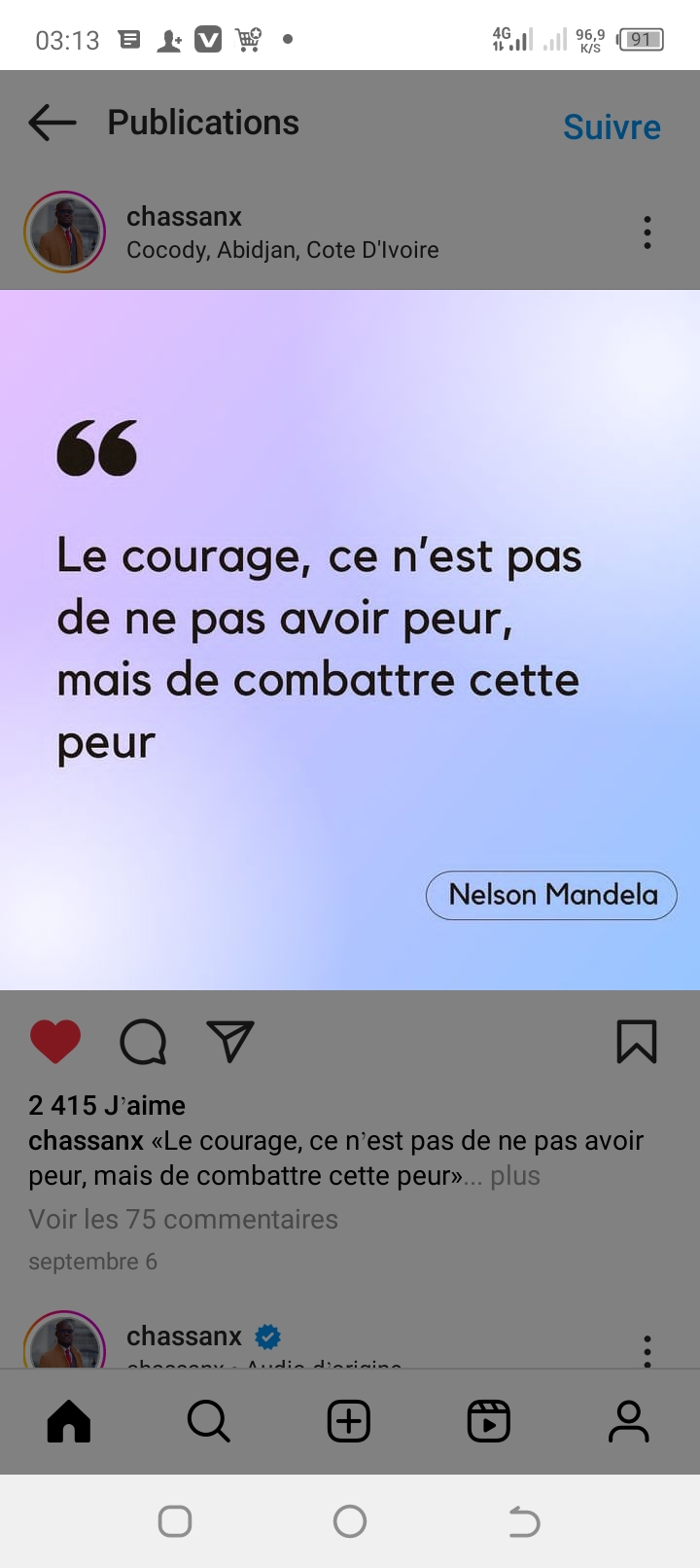Expand the caption with "plus"
The height and width of the screenshot is (1568, 700).
[x=515, y=1176]
